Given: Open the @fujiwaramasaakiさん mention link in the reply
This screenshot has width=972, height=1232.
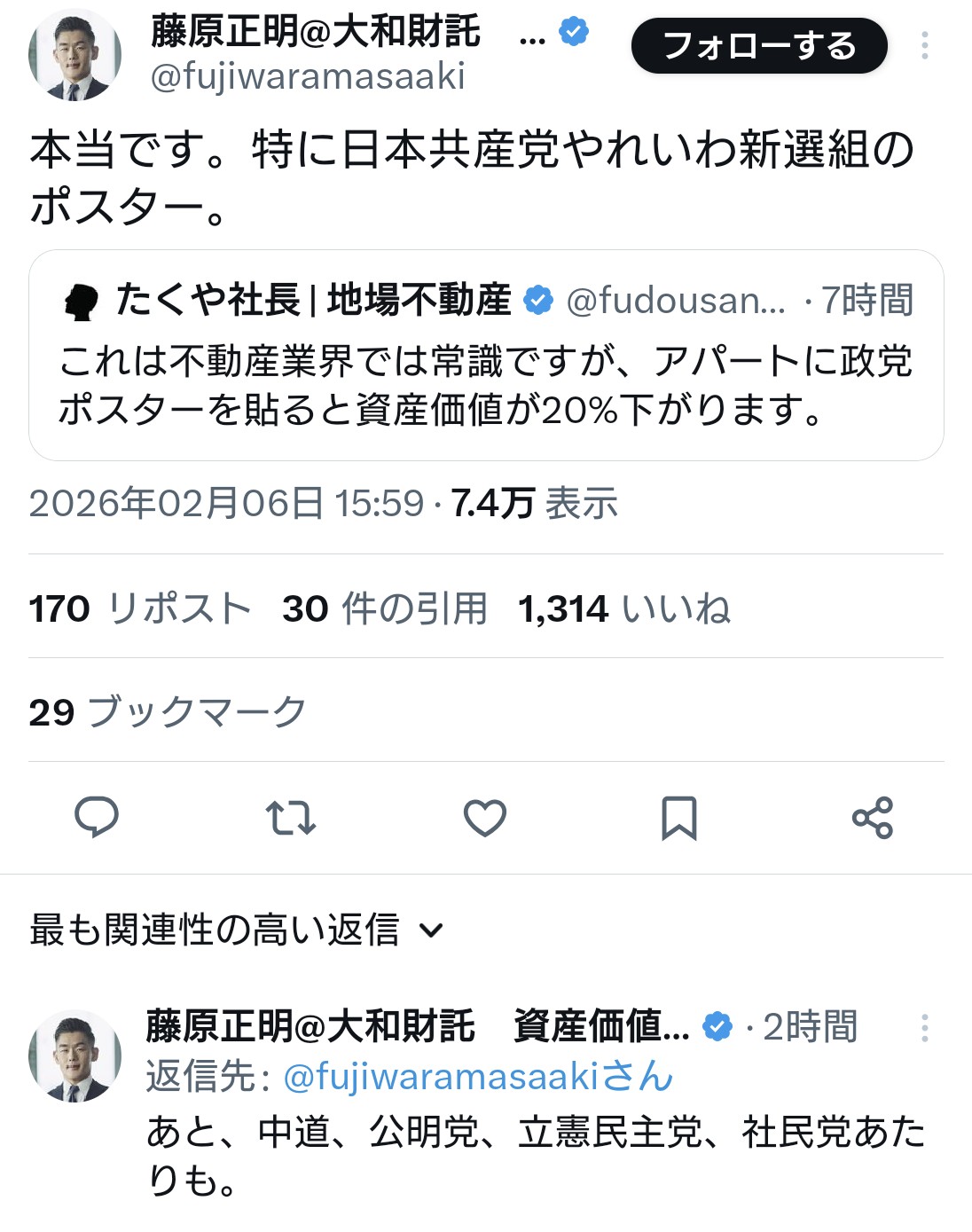Looking at the screenshot, I should [478, 1077].
